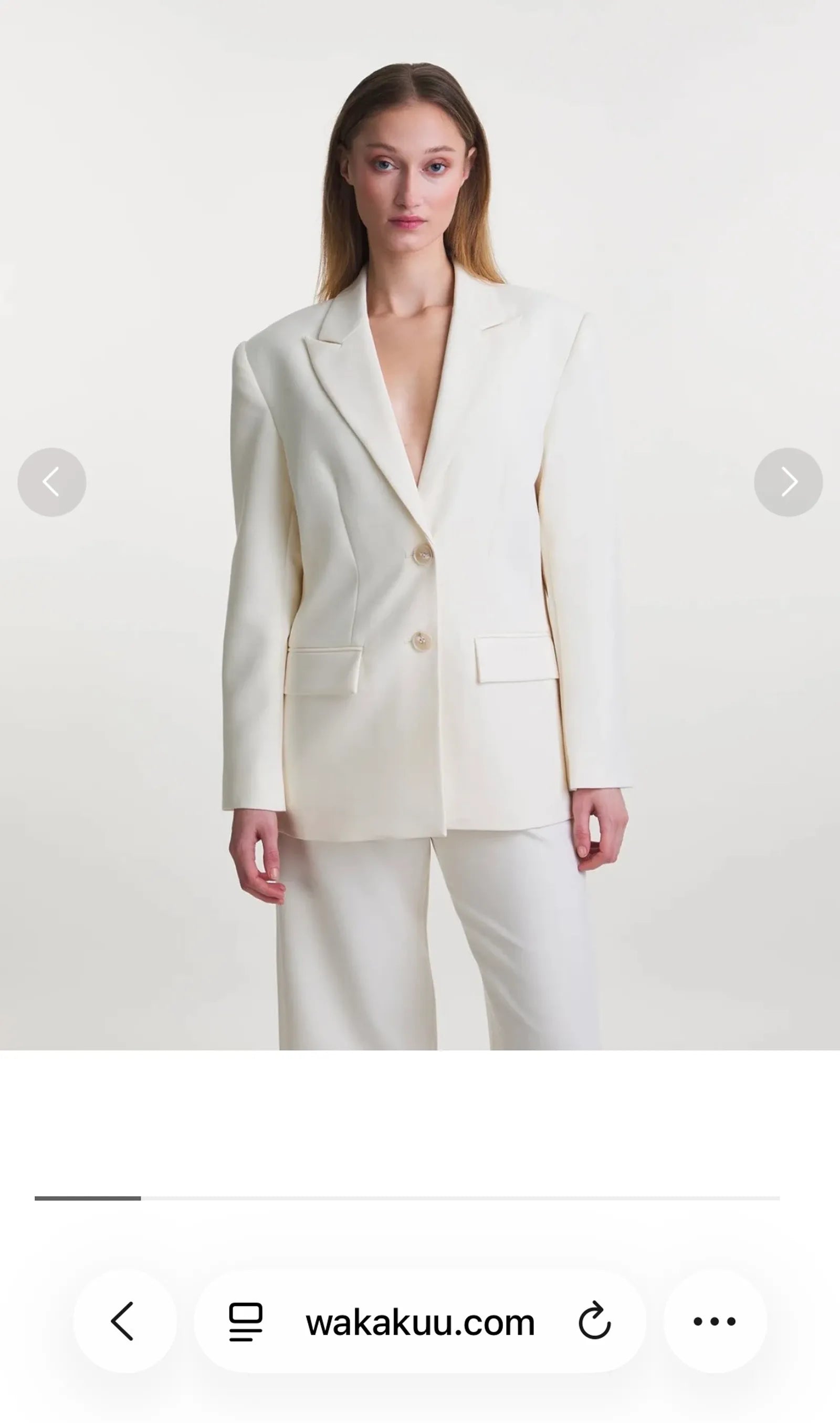Open the browser's more options menu
This screenshot has height=1423, width=840.
click(x=715, y=1322)
